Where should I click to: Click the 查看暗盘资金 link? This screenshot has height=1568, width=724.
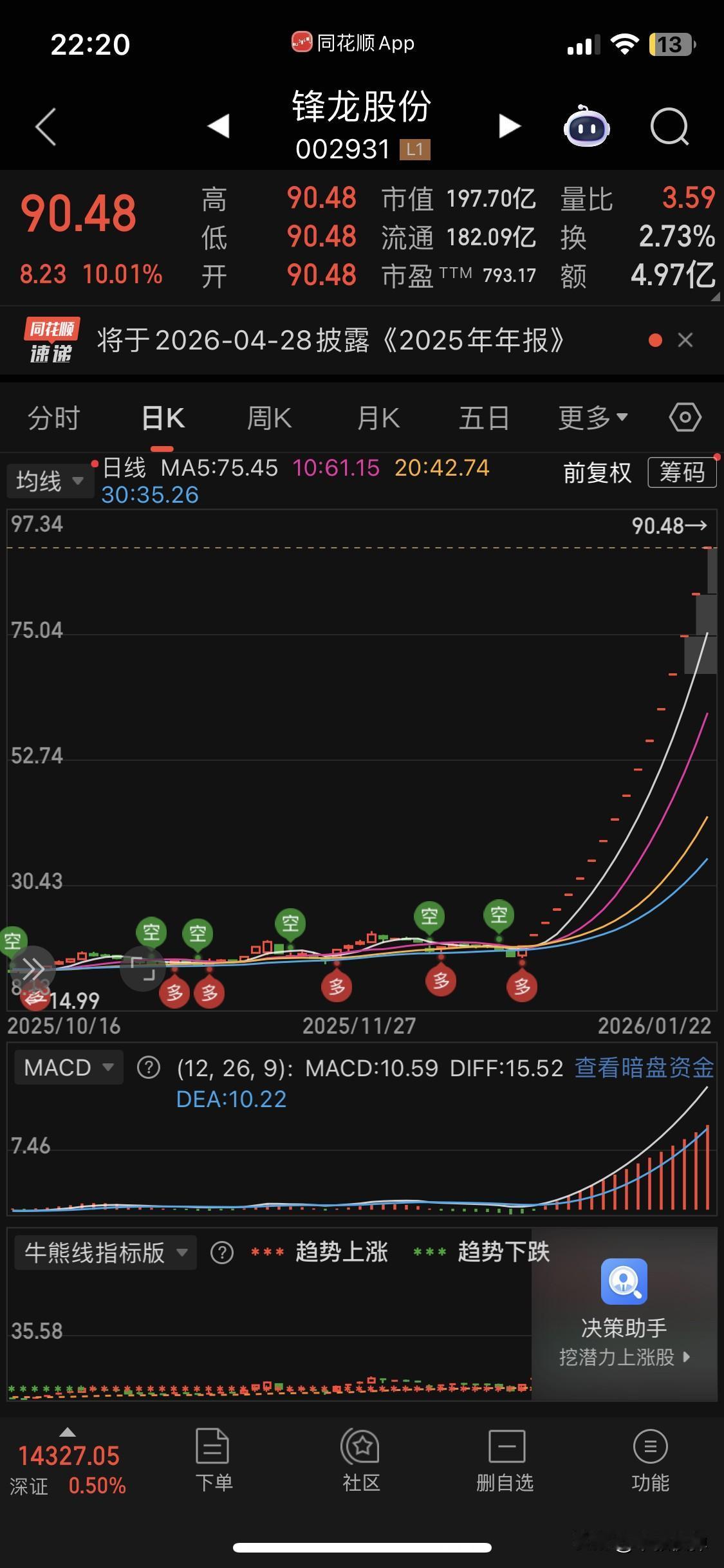coord(644,1067)
